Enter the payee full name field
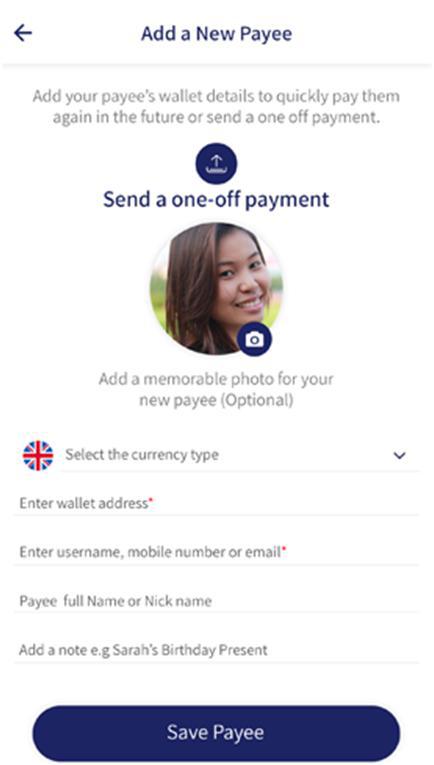This screenshot has width=434, height=765. [x=216, y=601]
